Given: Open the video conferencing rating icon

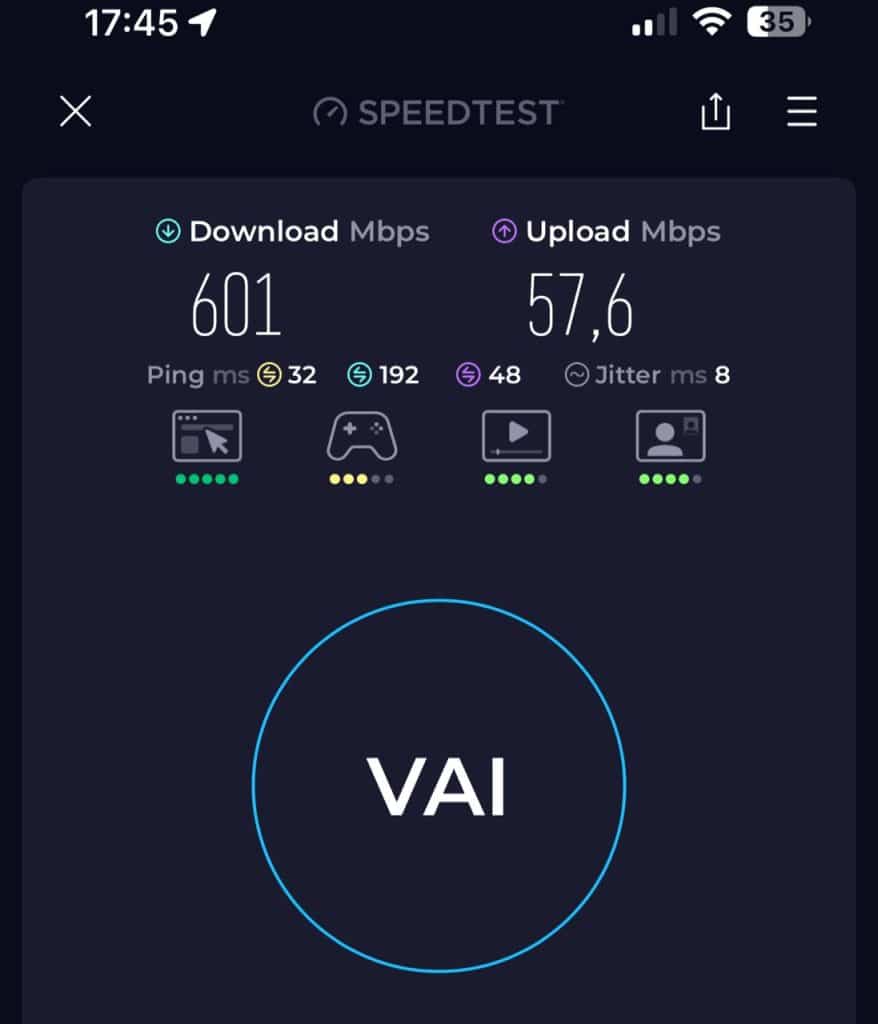Looking at the screenshot, I should pyautogui.click(x=670, y=436).
